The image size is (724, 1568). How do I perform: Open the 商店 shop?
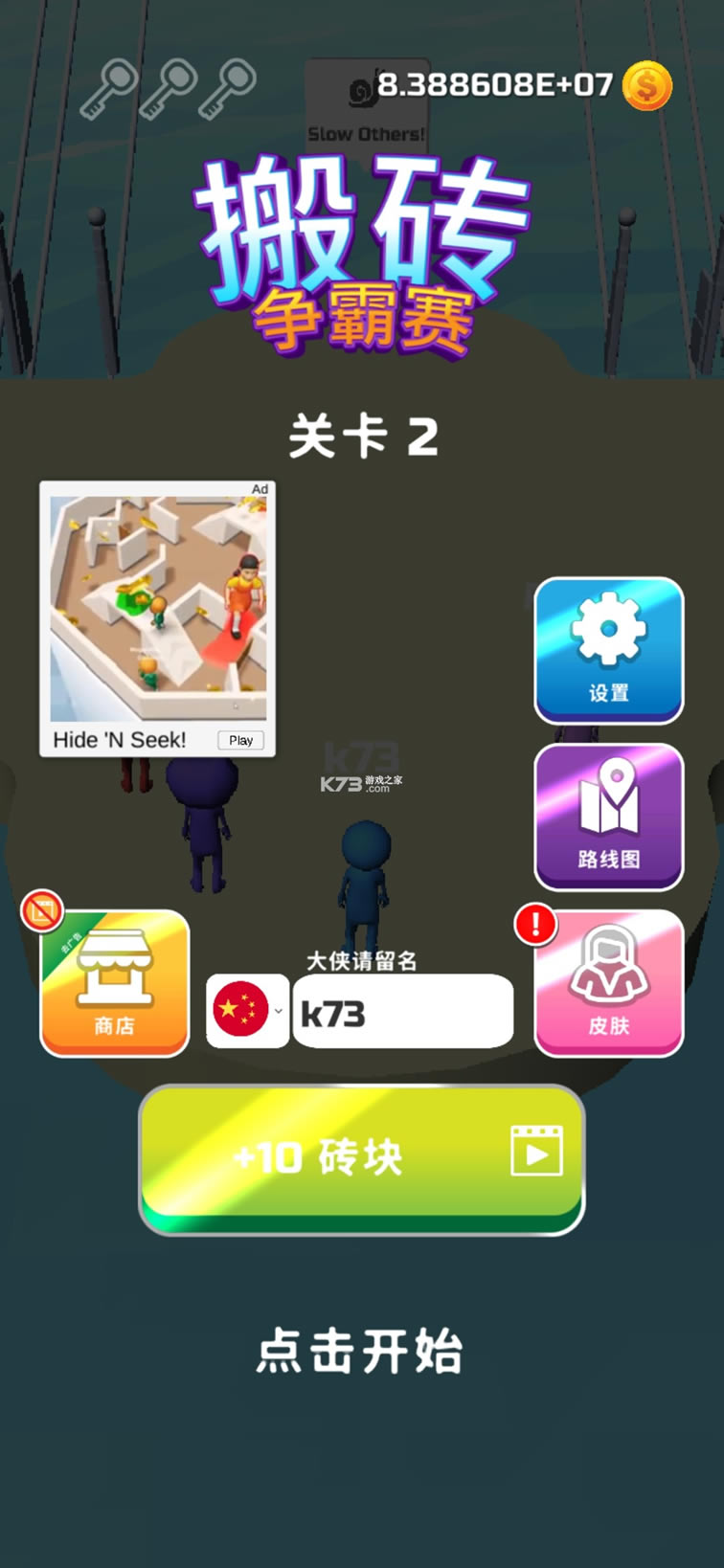115,983
